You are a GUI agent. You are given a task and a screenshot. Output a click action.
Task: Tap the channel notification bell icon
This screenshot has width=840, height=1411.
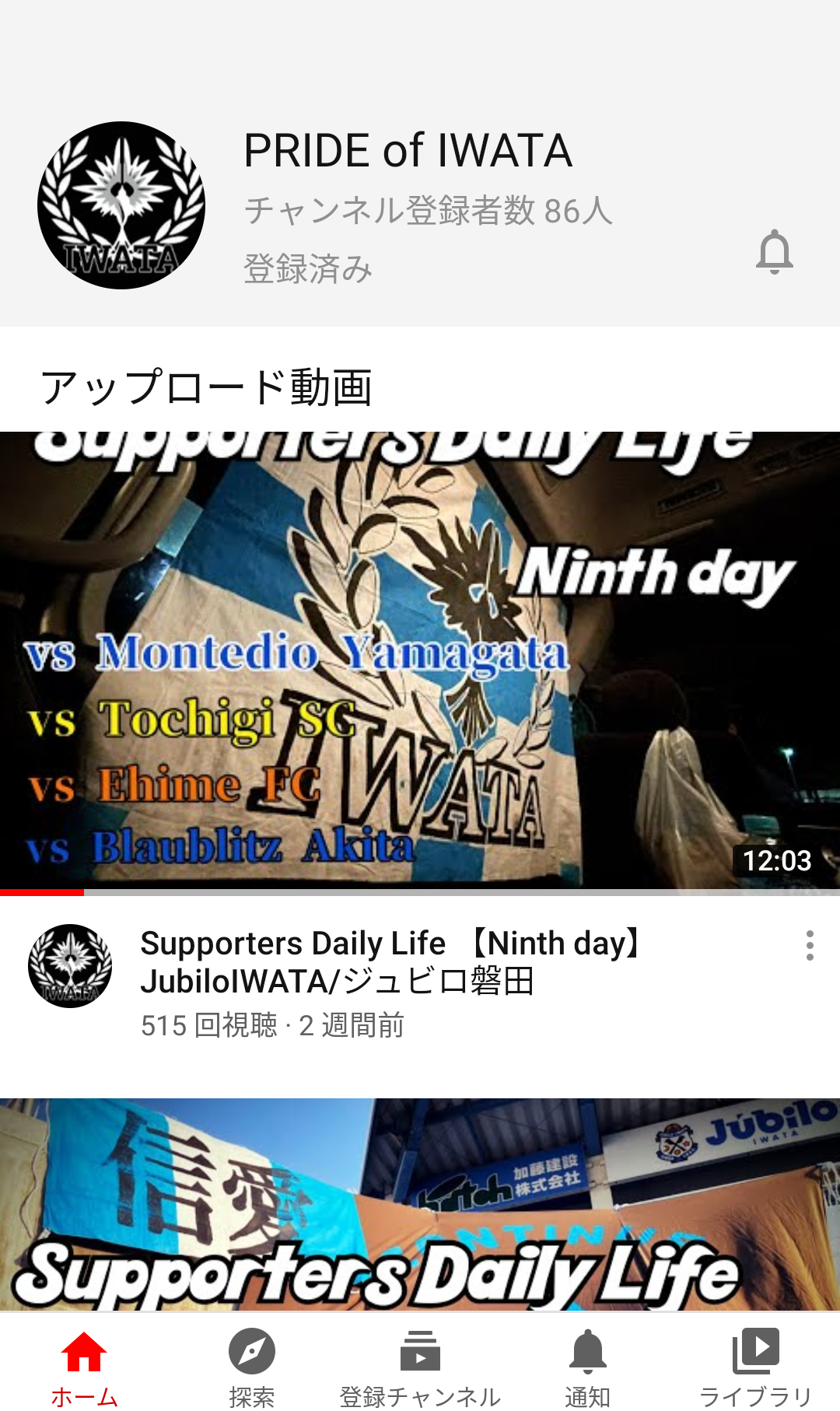(x=774, y=251)
